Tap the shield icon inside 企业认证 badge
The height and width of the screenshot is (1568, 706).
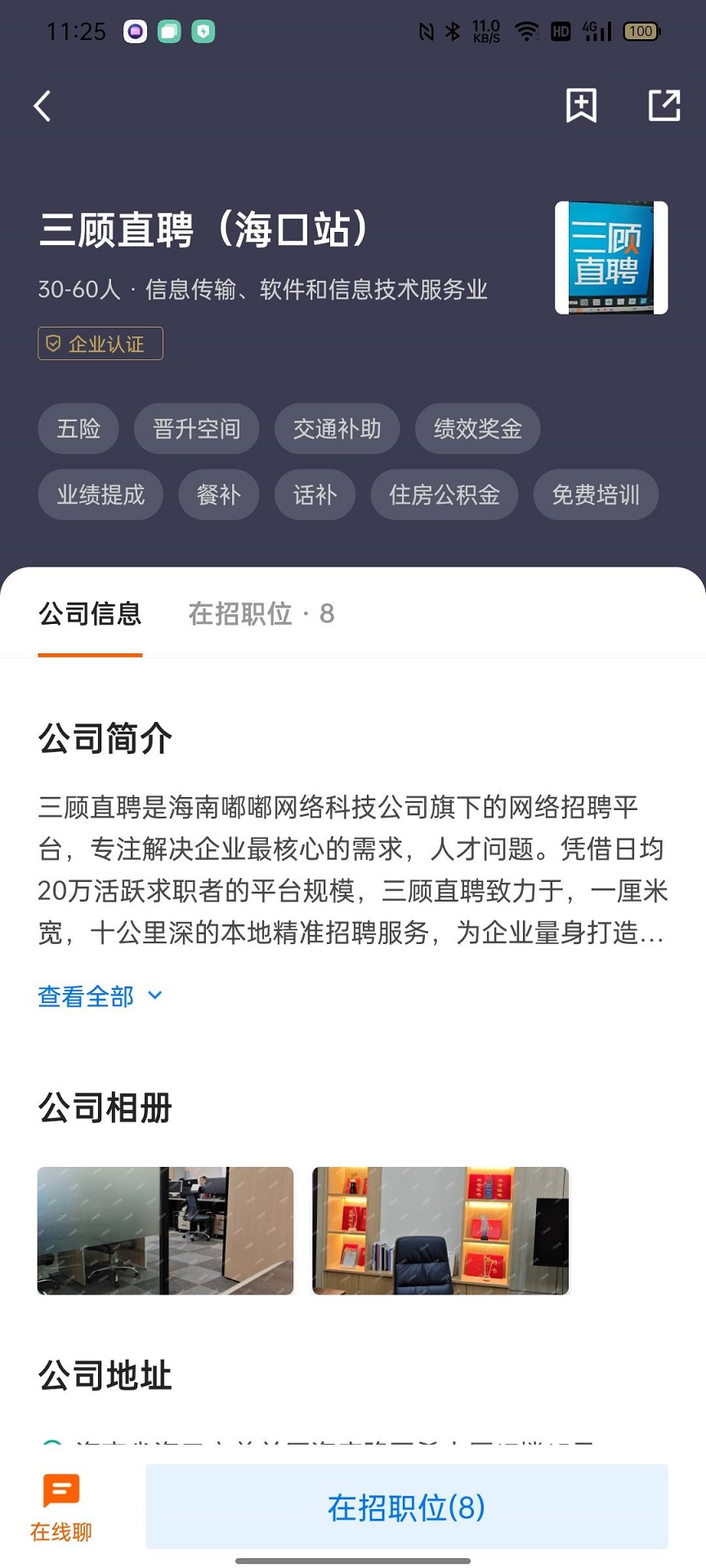coord(53,344)
